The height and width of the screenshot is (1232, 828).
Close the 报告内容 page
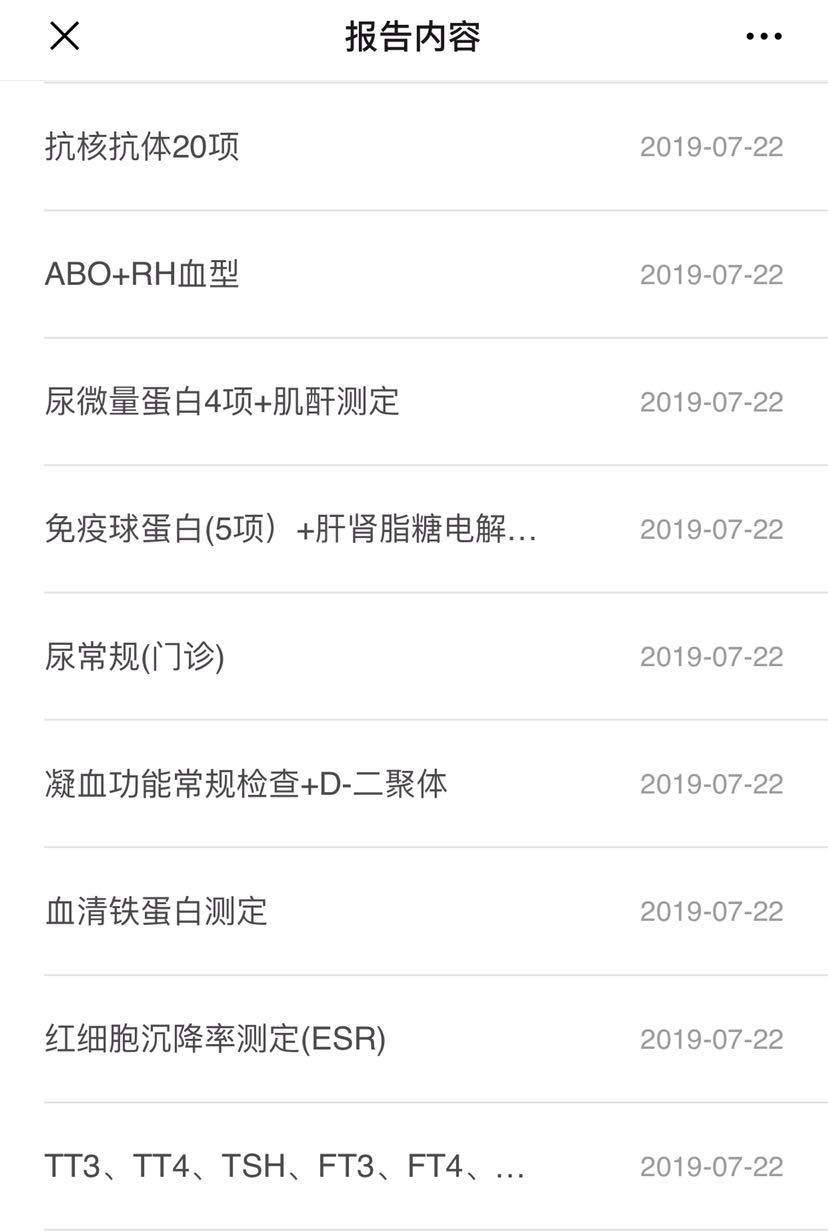click(65, 37)
